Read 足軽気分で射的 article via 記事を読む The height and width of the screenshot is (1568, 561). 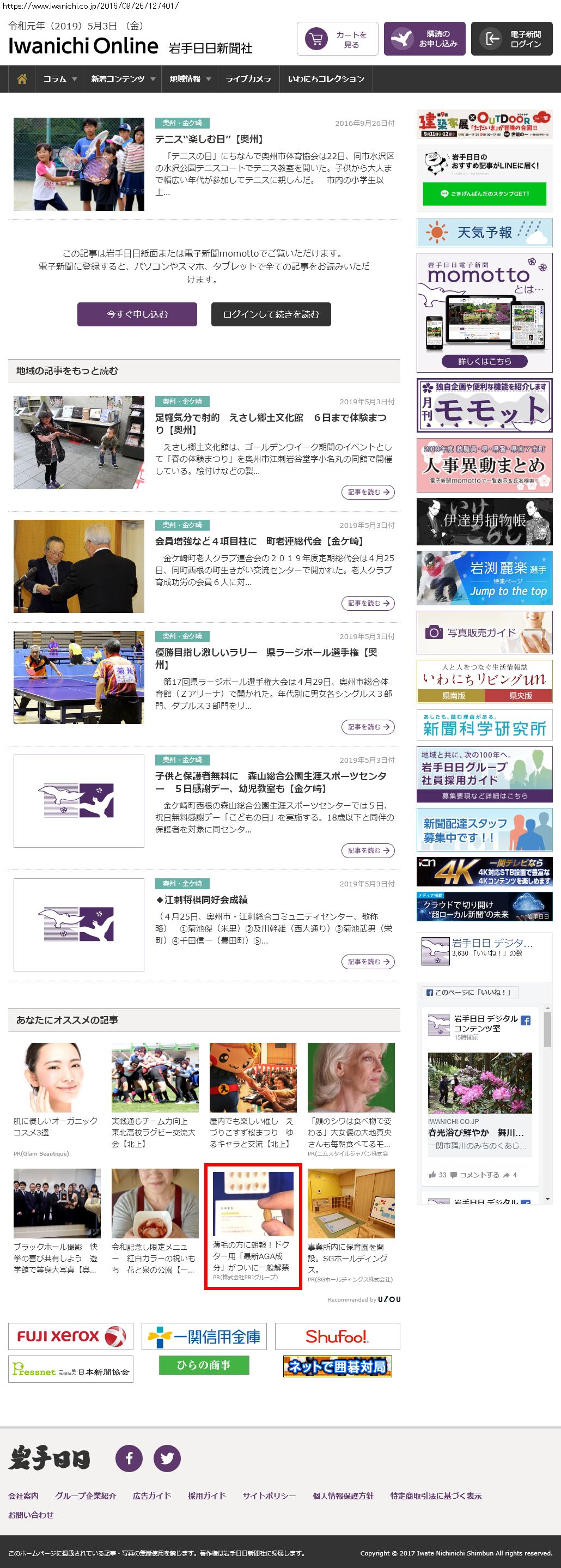tap(368, 492)
